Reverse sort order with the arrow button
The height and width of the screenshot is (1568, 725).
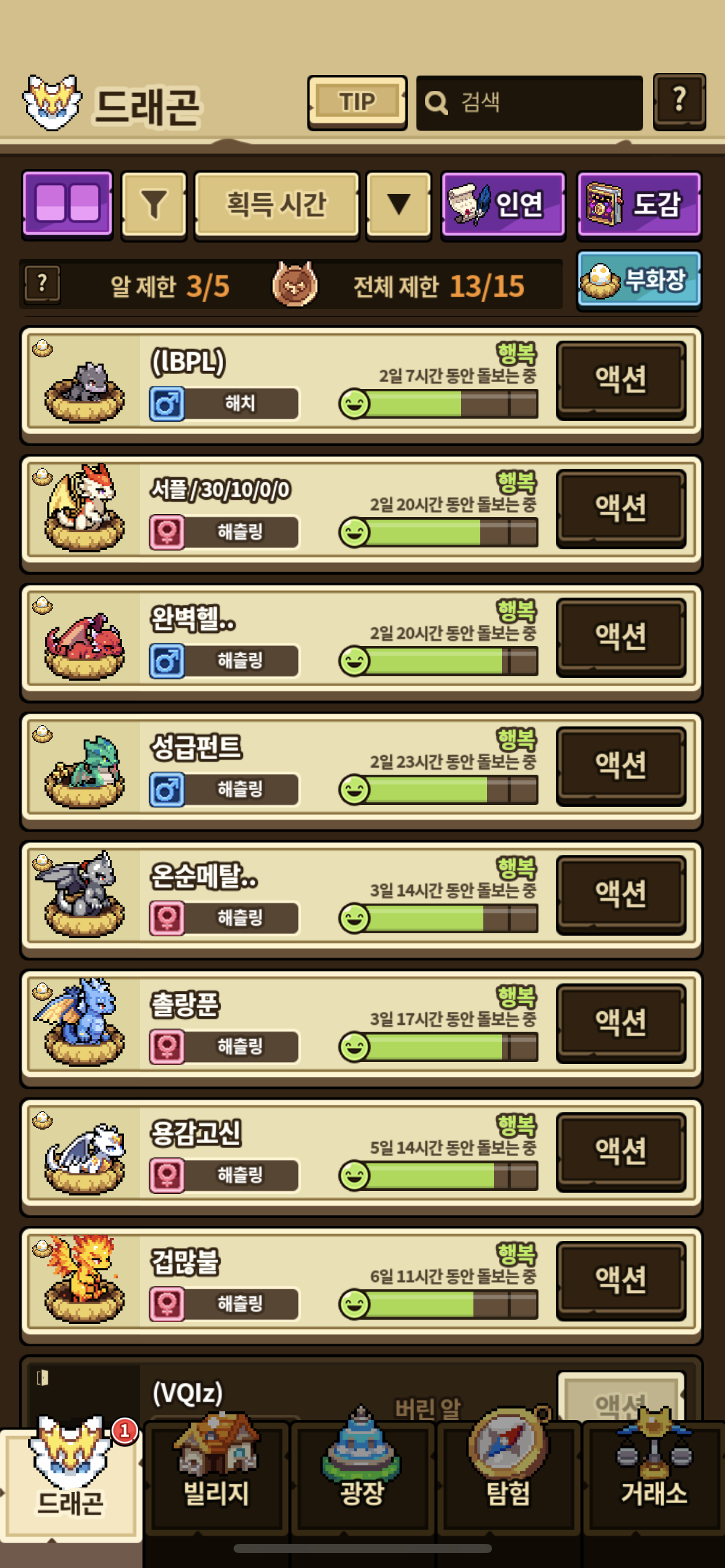(398, 205)
